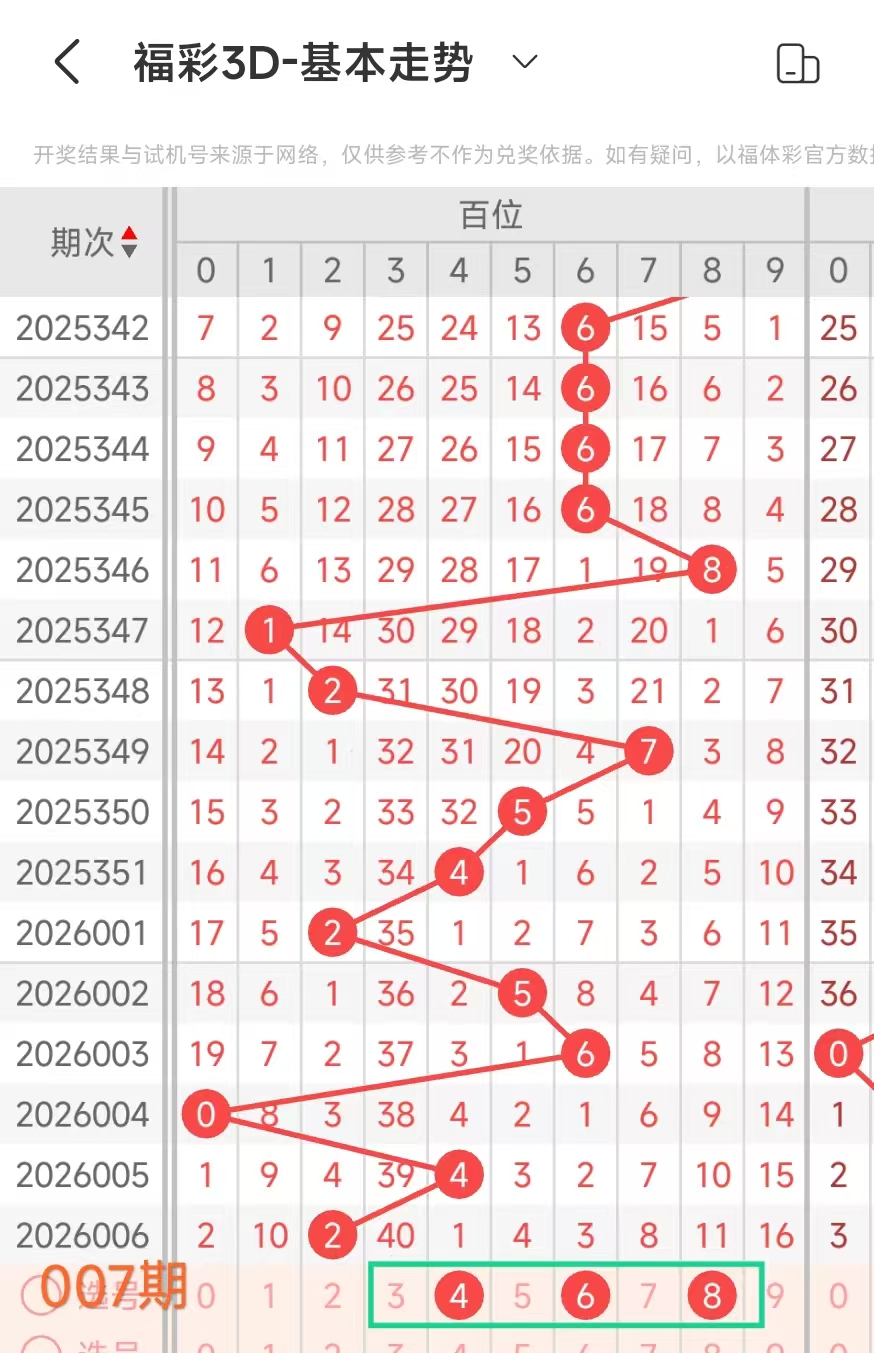Expand the 福彩3D-基本走势 chart type dropdown
874x1353 pixels.
click(x=525, y=63)
